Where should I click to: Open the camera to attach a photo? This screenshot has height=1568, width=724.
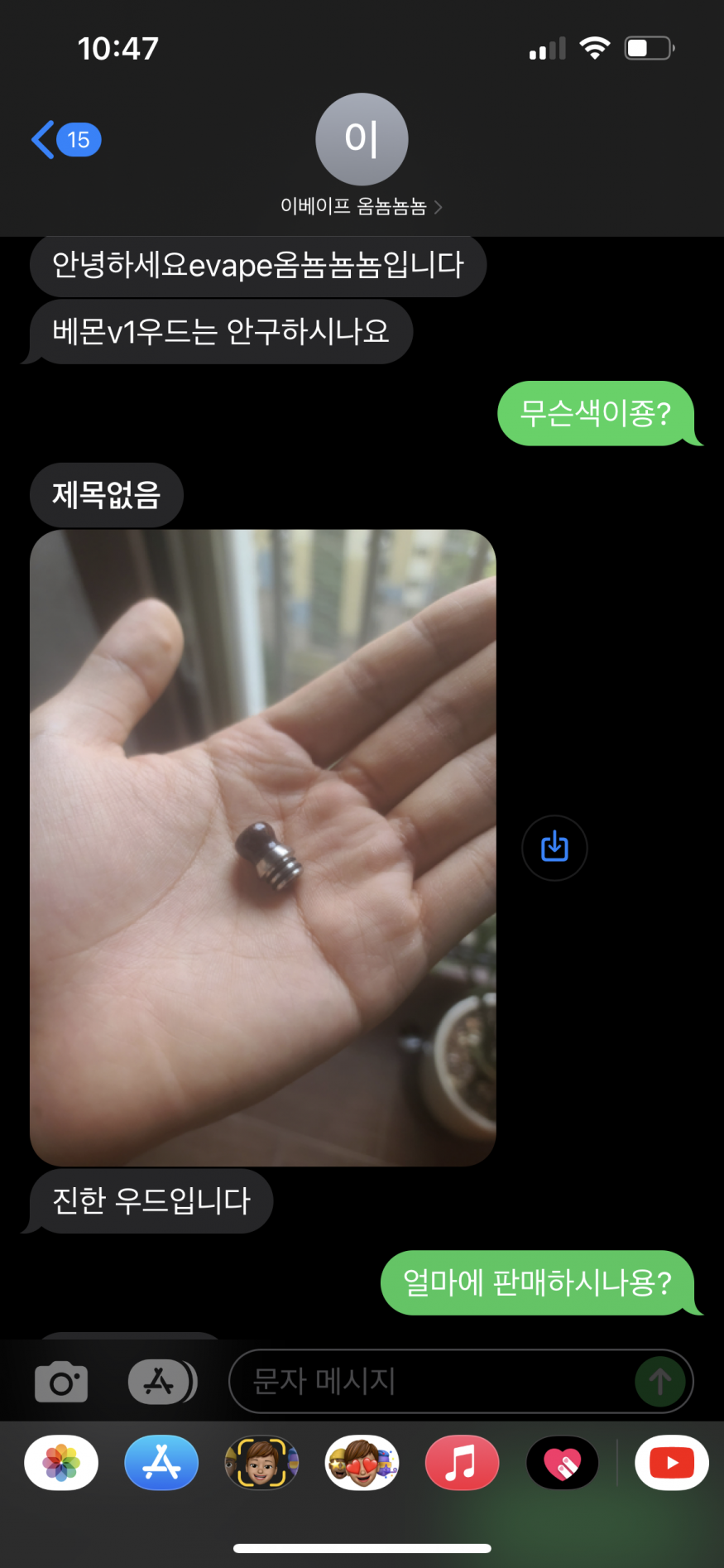click(x=61, y=1382)
